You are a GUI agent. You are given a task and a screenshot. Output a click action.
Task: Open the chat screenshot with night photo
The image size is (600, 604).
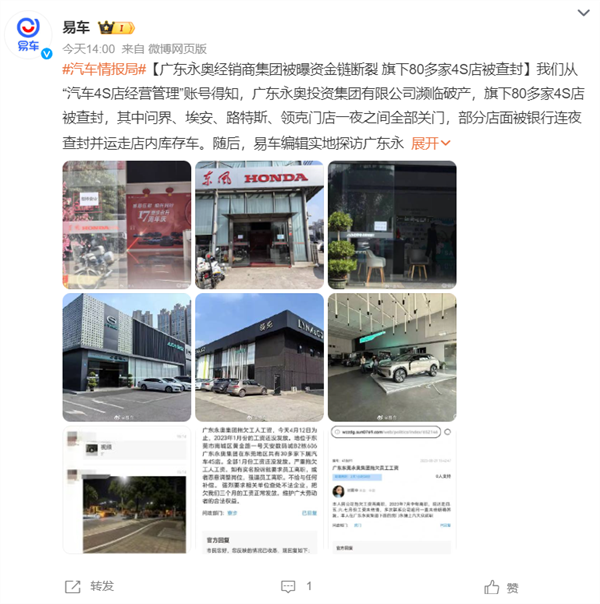click(x=126, y=490)
